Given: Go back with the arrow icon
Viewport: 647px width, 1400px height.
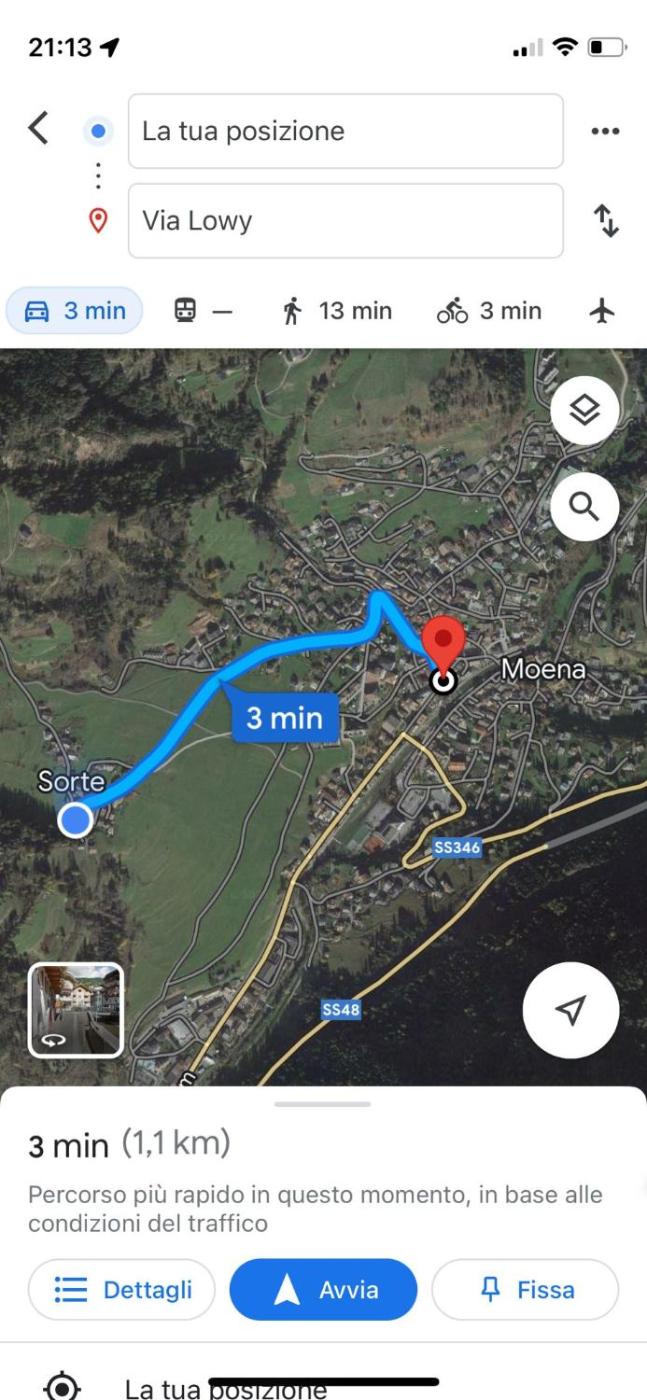Looking at the screenshot, I should pos(38,128).
